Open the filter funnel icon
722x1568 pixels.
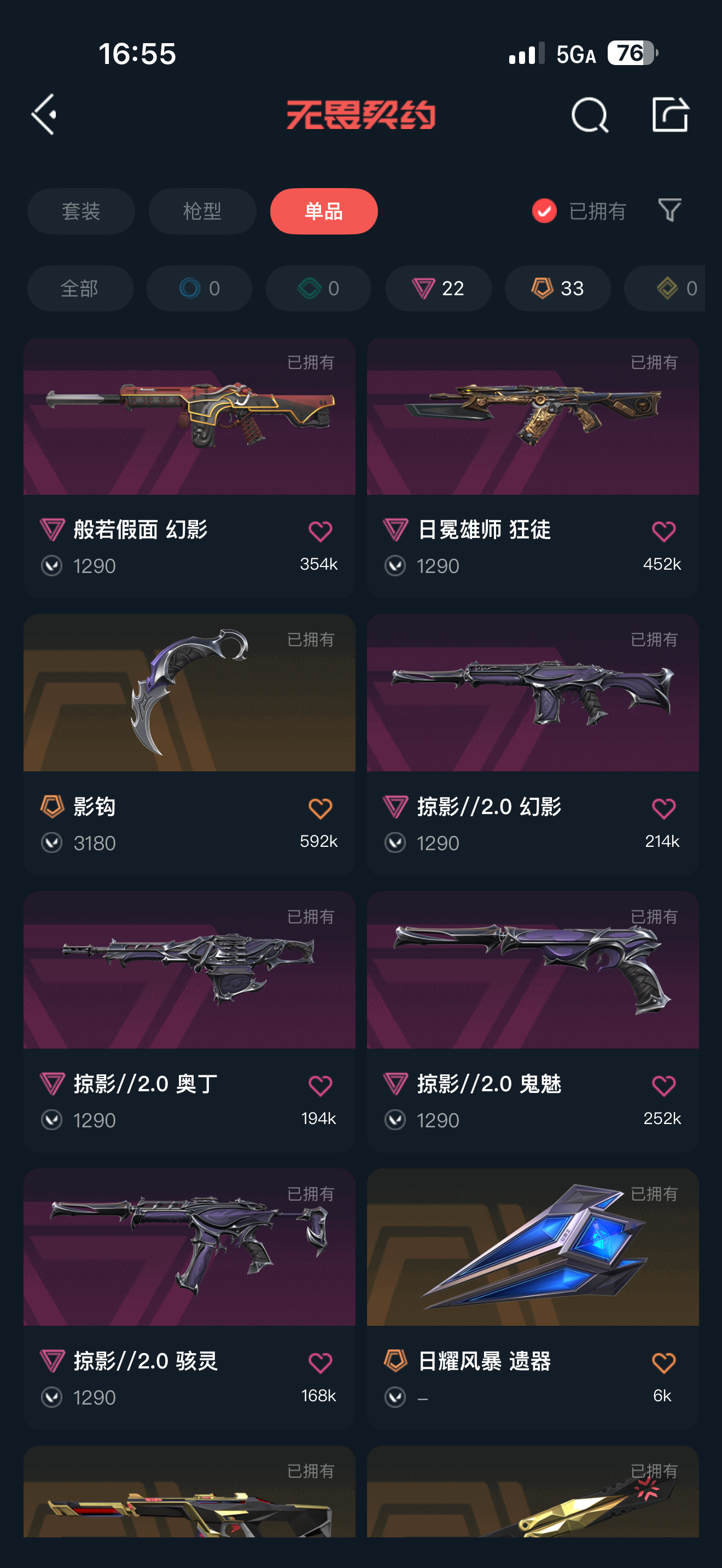[669, 210]
